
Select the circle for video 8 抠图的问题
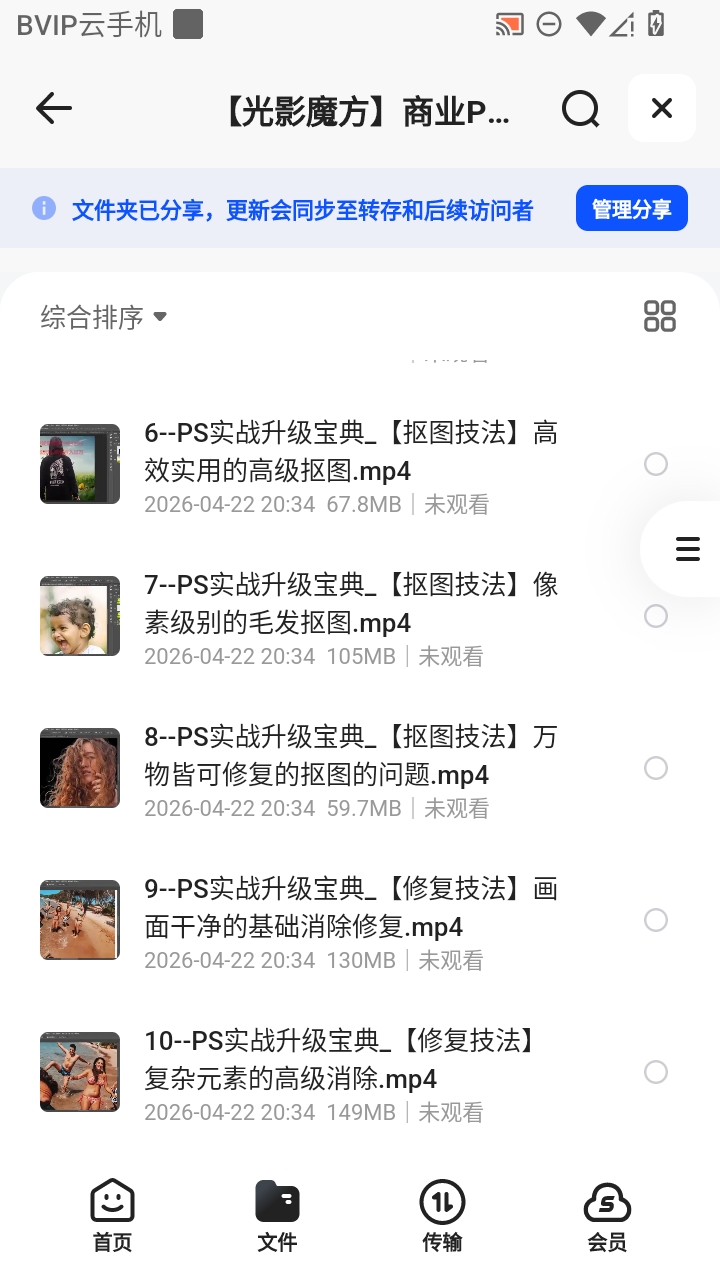pos(656,768)
